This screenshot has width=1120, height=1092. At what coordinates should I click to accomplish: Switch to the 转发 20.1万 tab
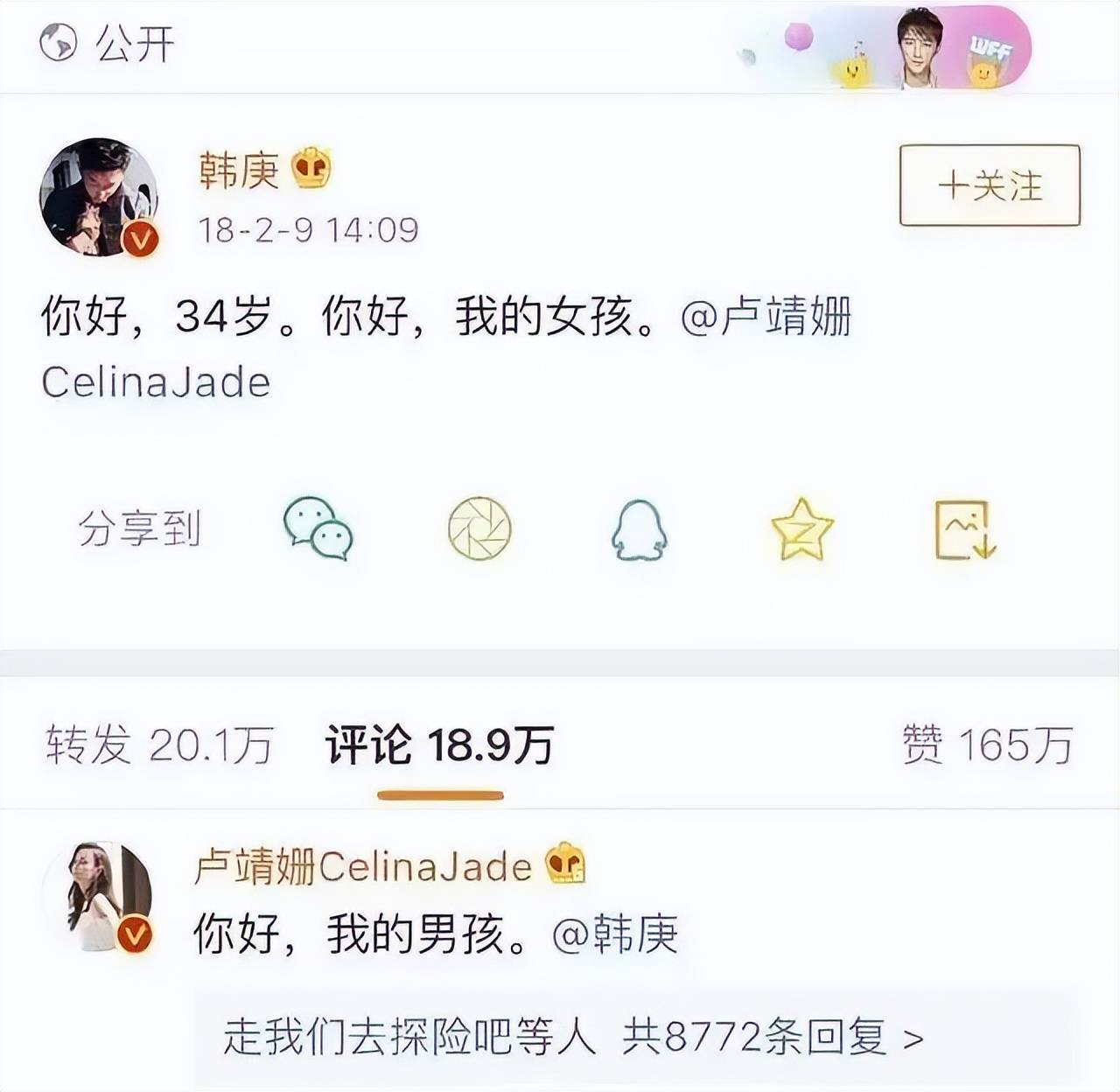[159, 745]
